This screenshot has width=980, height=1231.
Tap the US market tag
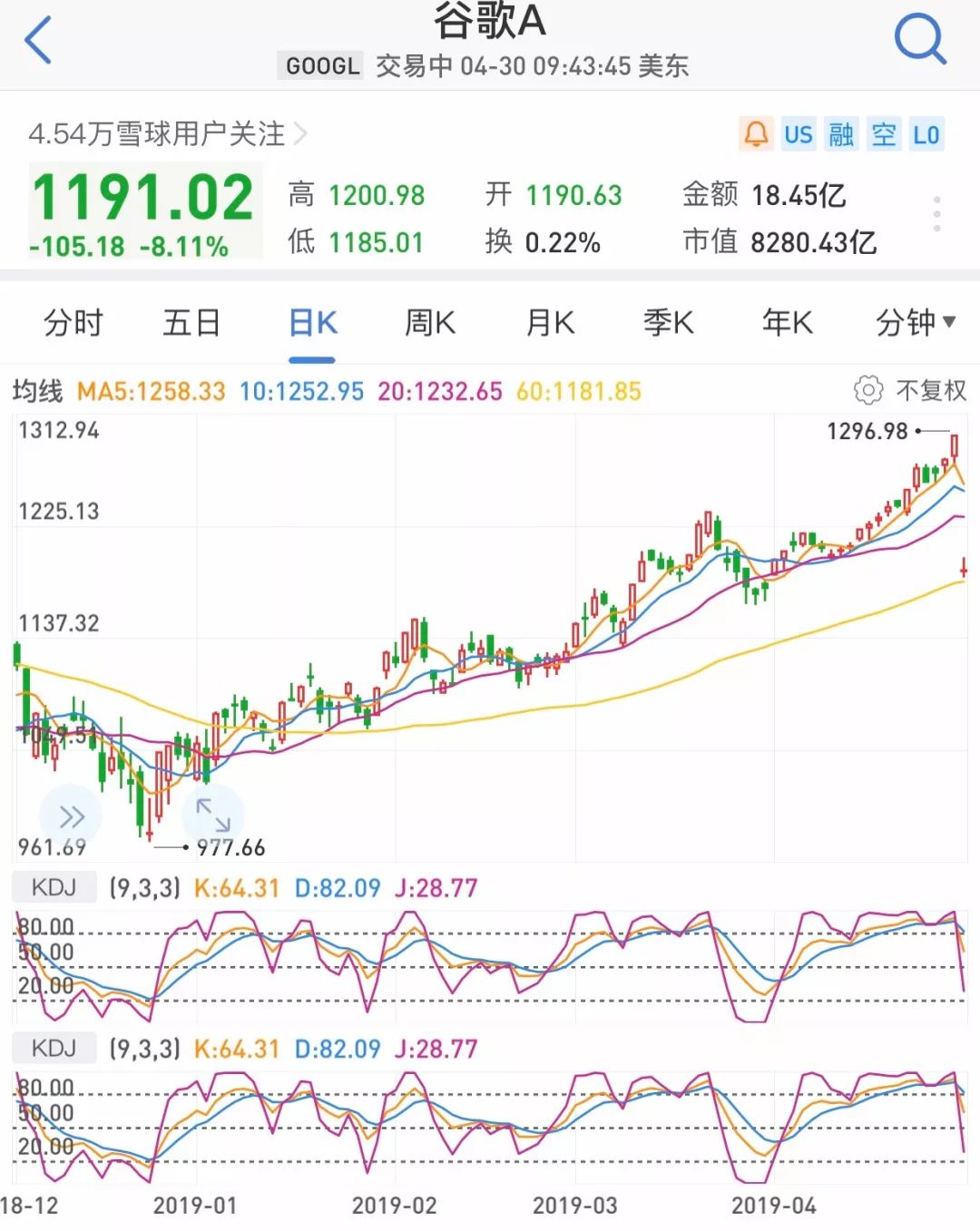click(x=799, y=134)
